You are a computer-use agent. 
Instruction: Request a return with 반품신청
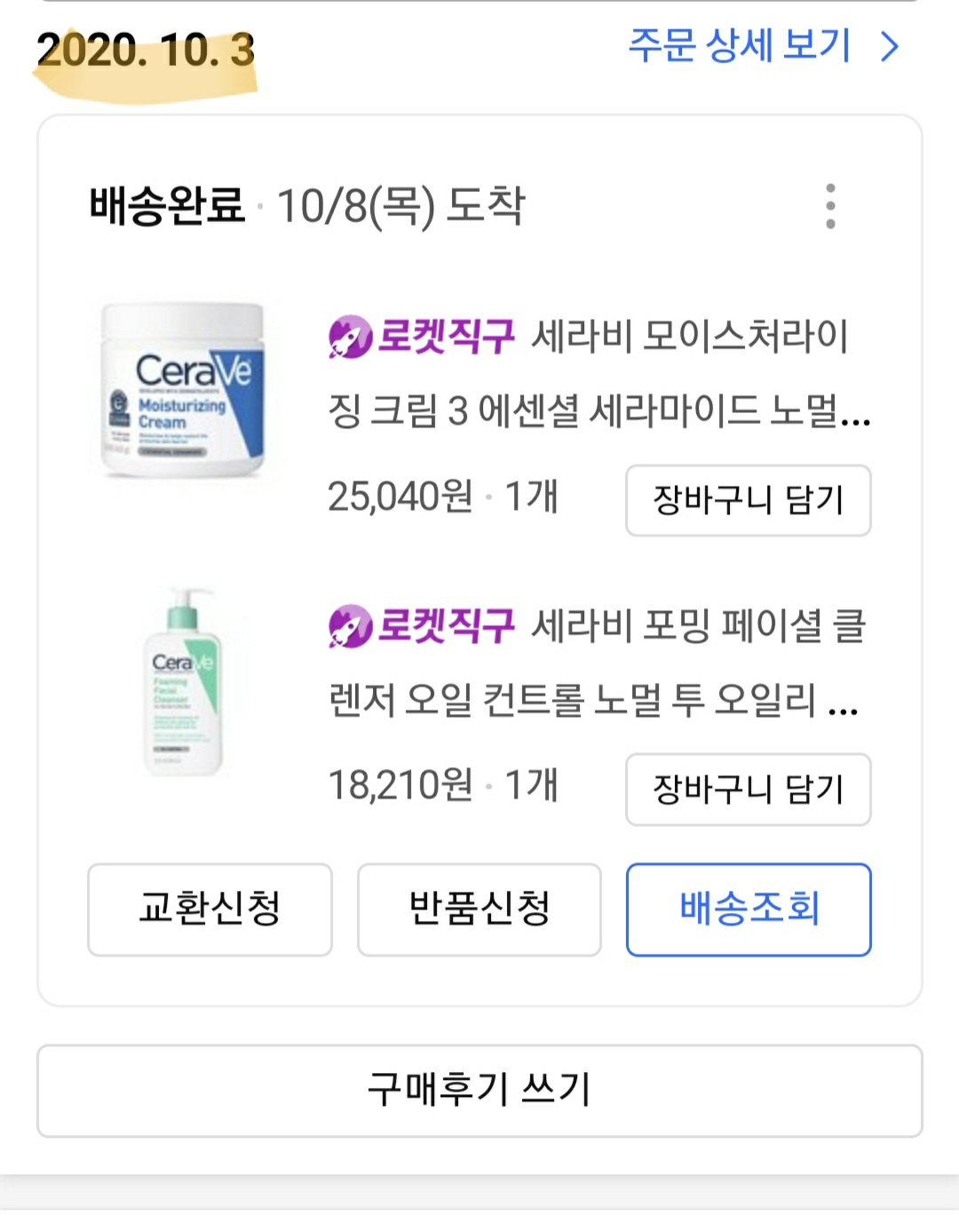tap(479, 909)
